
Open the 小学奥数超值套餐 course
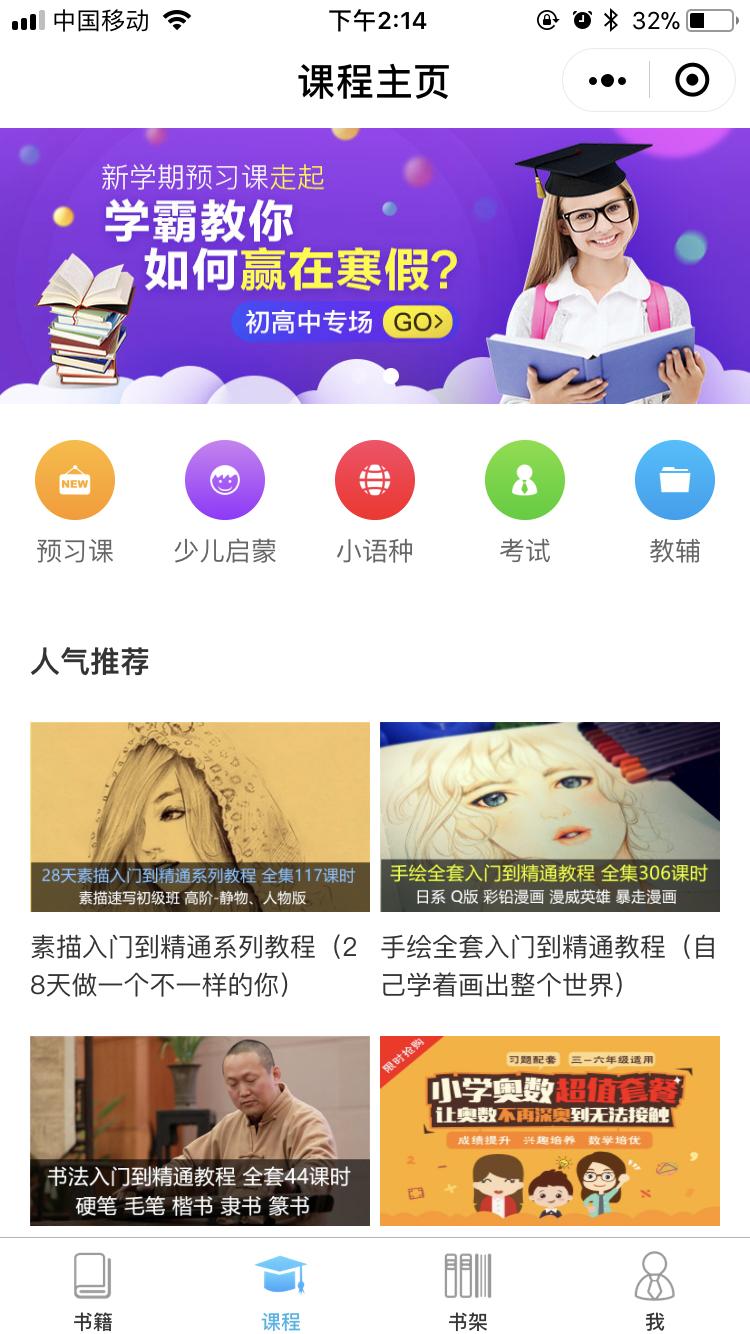(x=550, y=1130)
